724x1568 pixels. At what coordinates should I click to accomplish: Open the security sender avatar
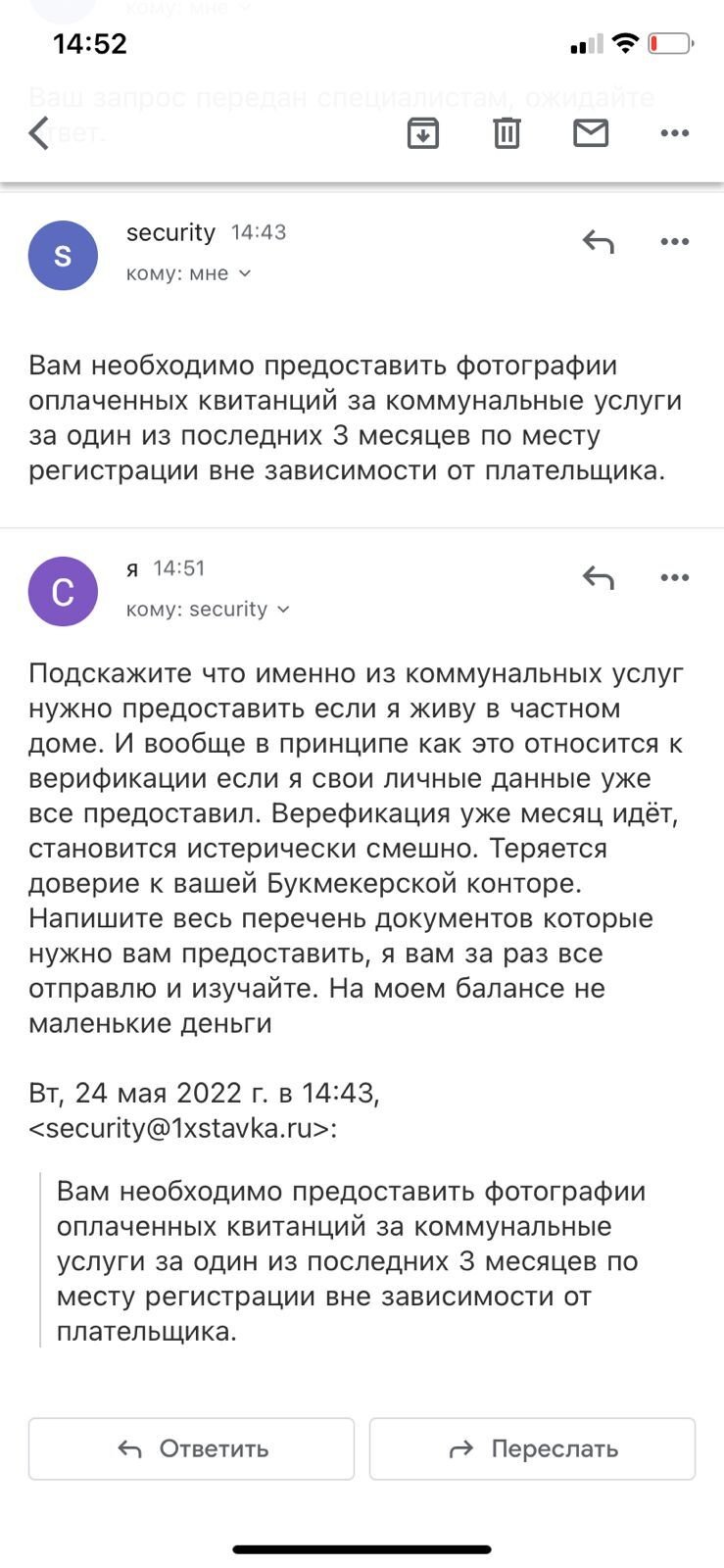(x=63, y=256)
